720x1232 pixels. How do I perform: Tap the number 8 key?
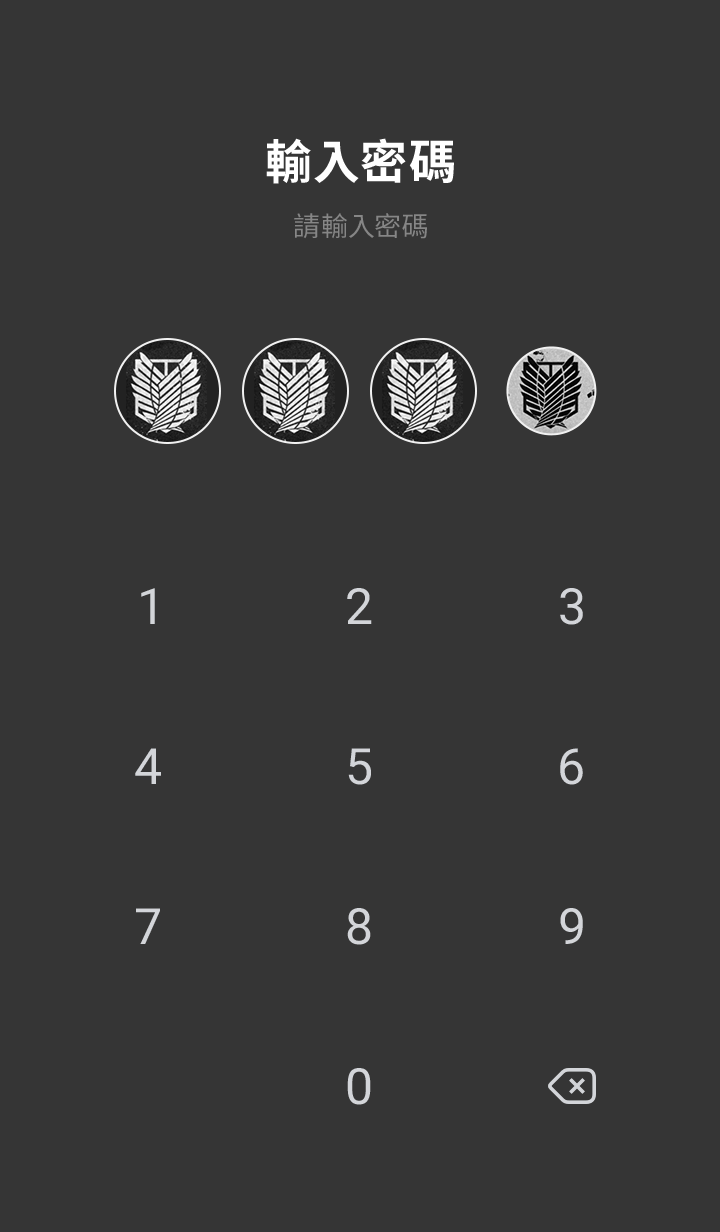pyautogui.click(x=359, y=927)
